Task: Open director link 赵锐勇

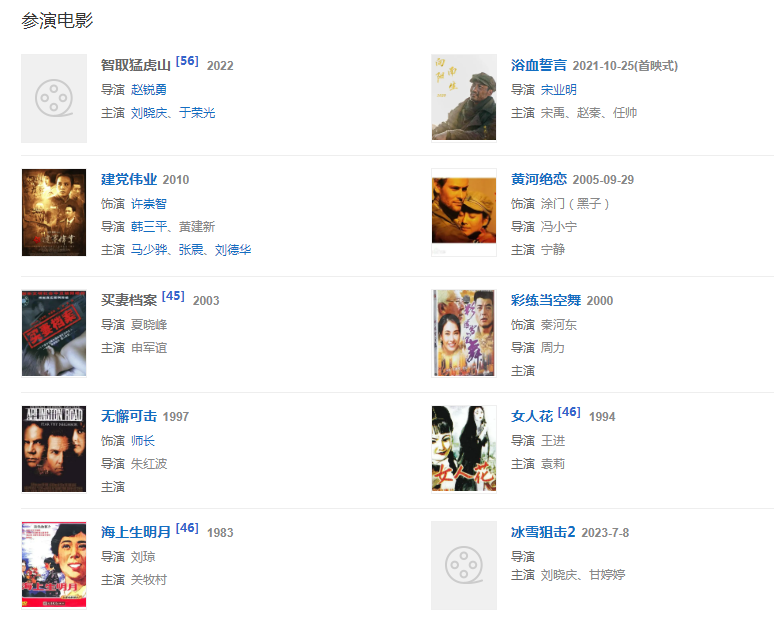Action: (149, 90)
